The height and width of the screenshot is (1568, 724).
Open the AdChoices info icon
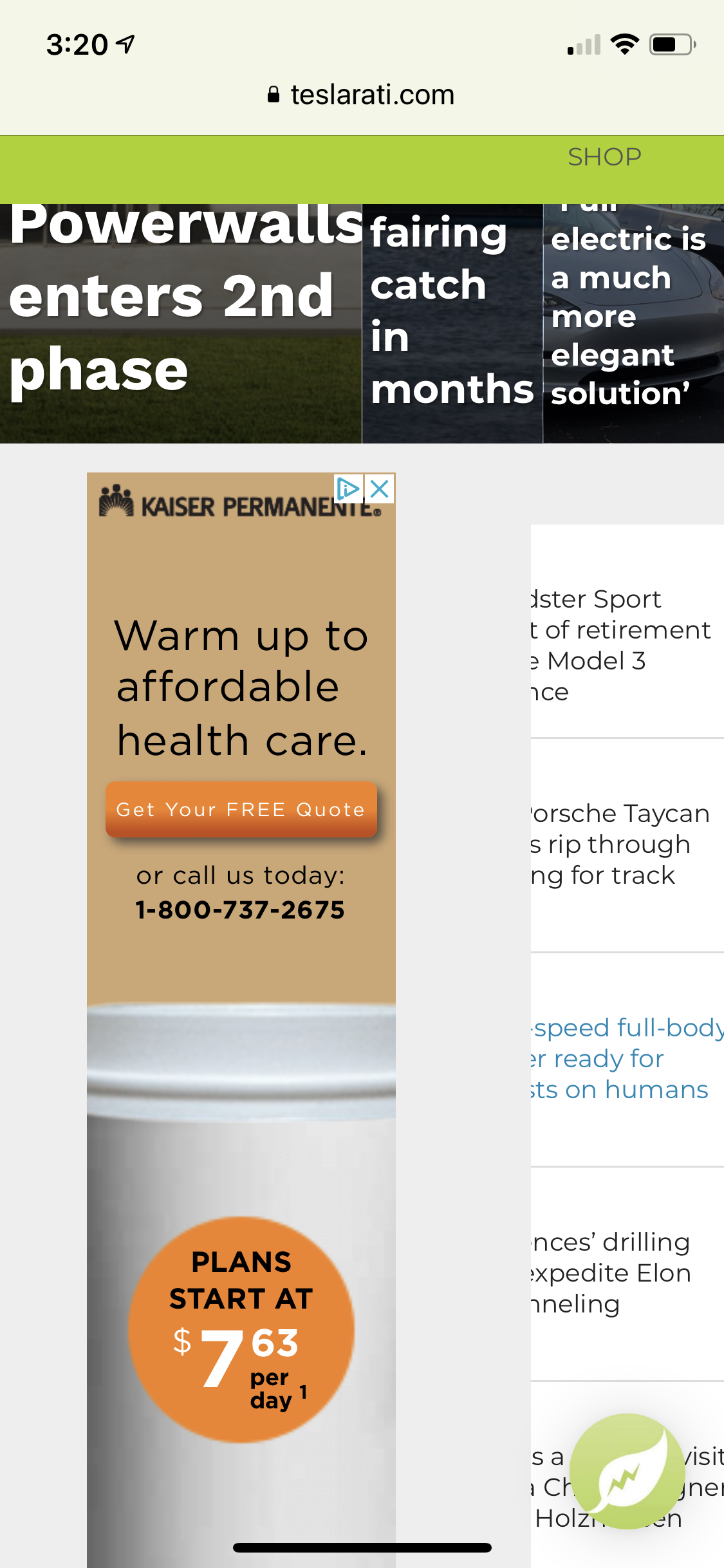pos(348,489)
